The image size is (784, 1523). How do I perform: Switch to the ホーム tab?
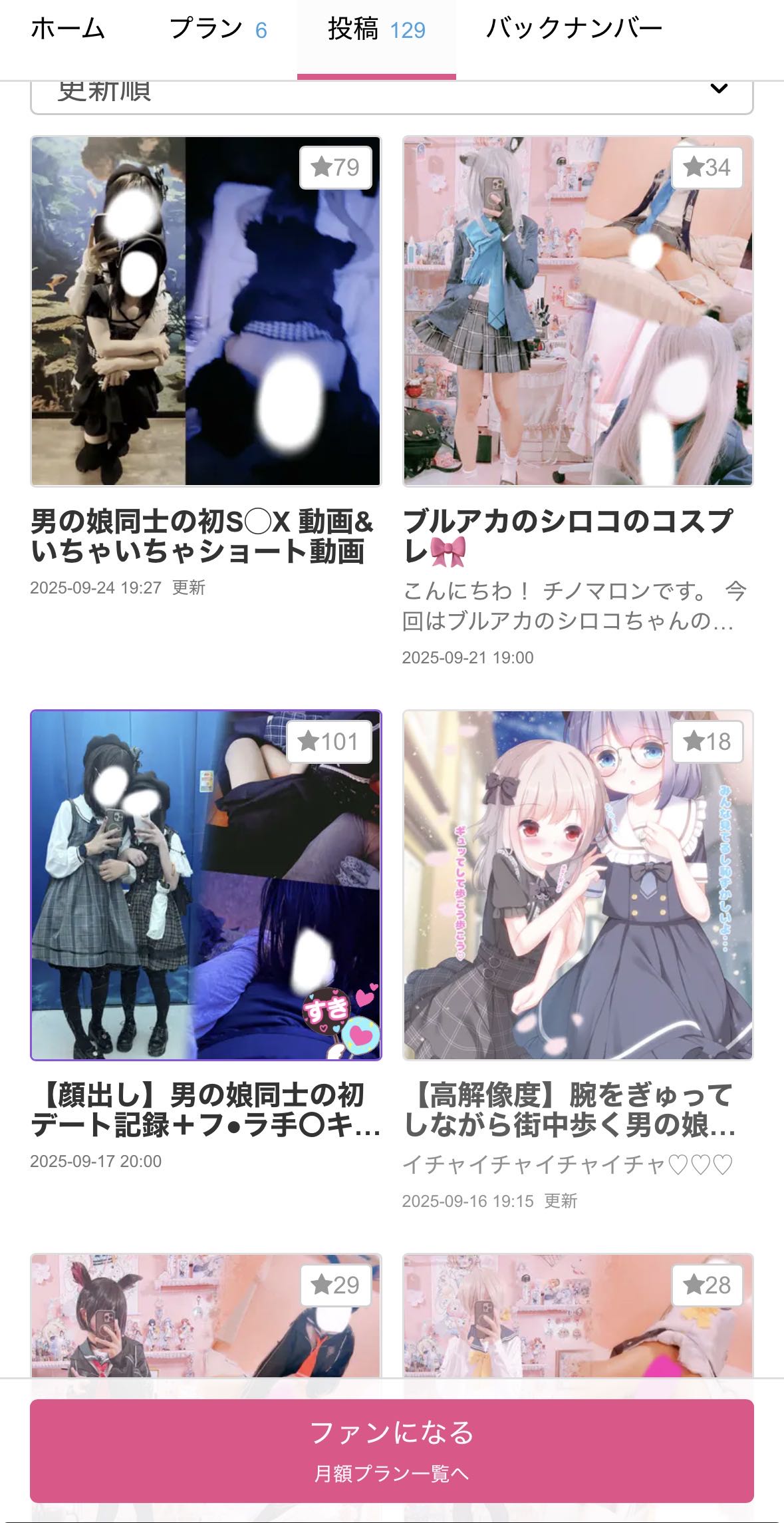point(68,30)
